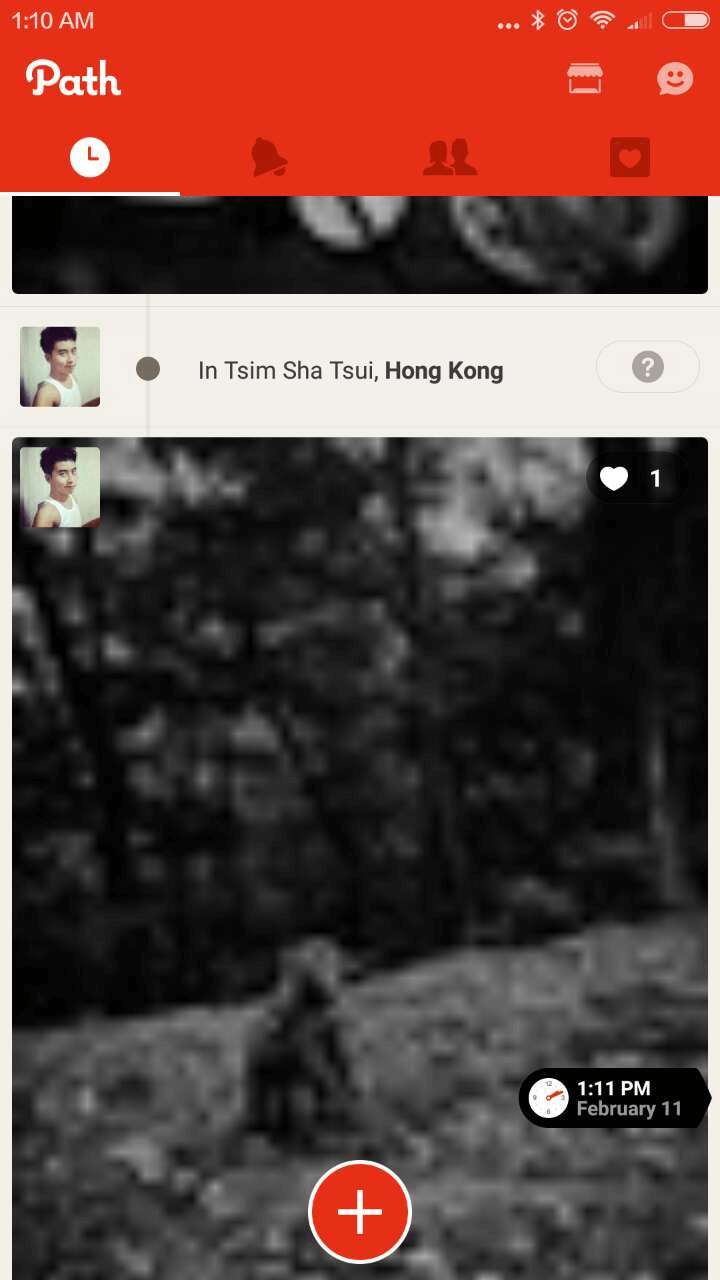The image size is (720, 1280).
Task: Tap the red plus compose button
Action: [x=360, y=1211]
